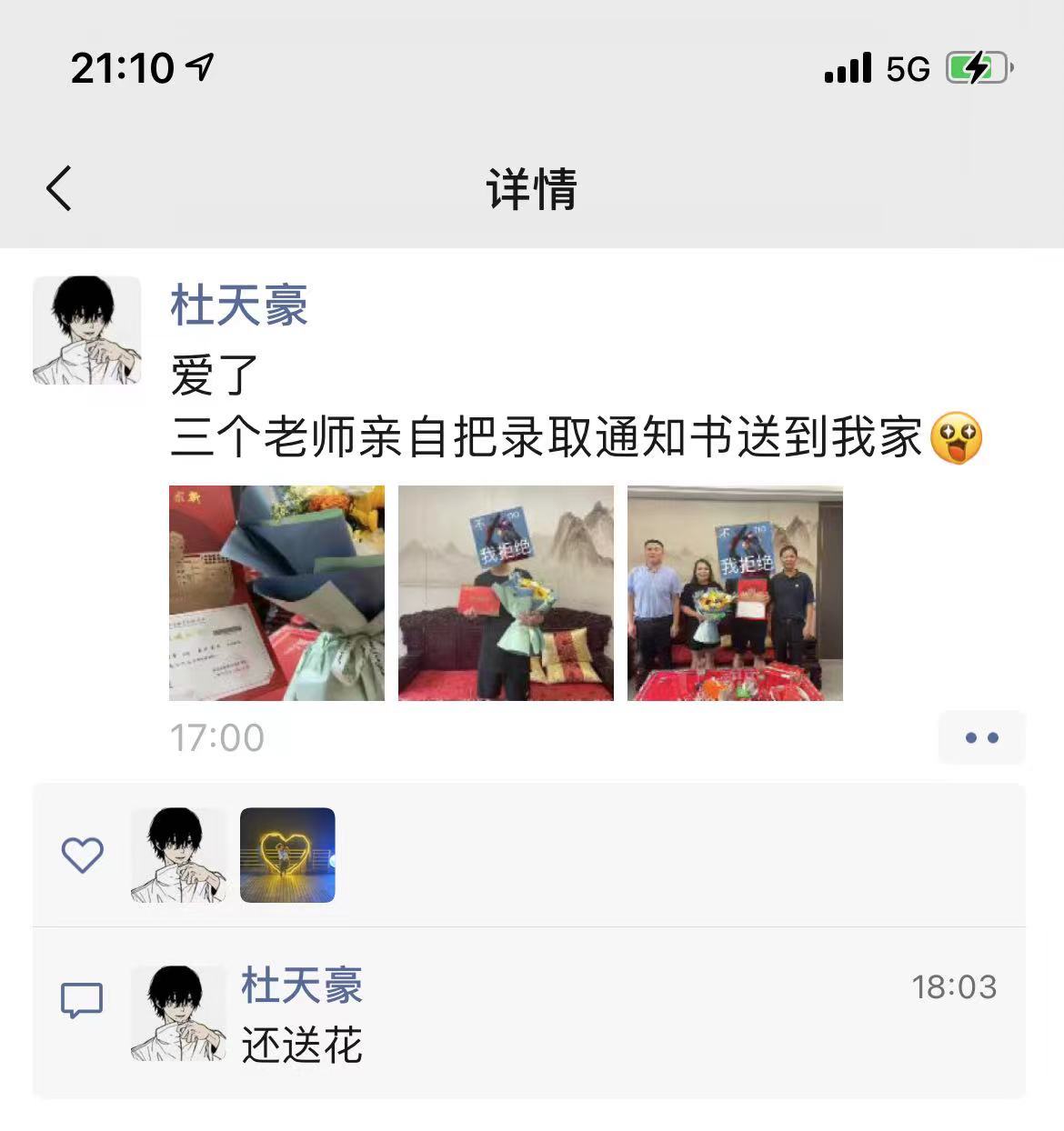
Task: Open the third photo with the group
Action: tap(735, 593)
